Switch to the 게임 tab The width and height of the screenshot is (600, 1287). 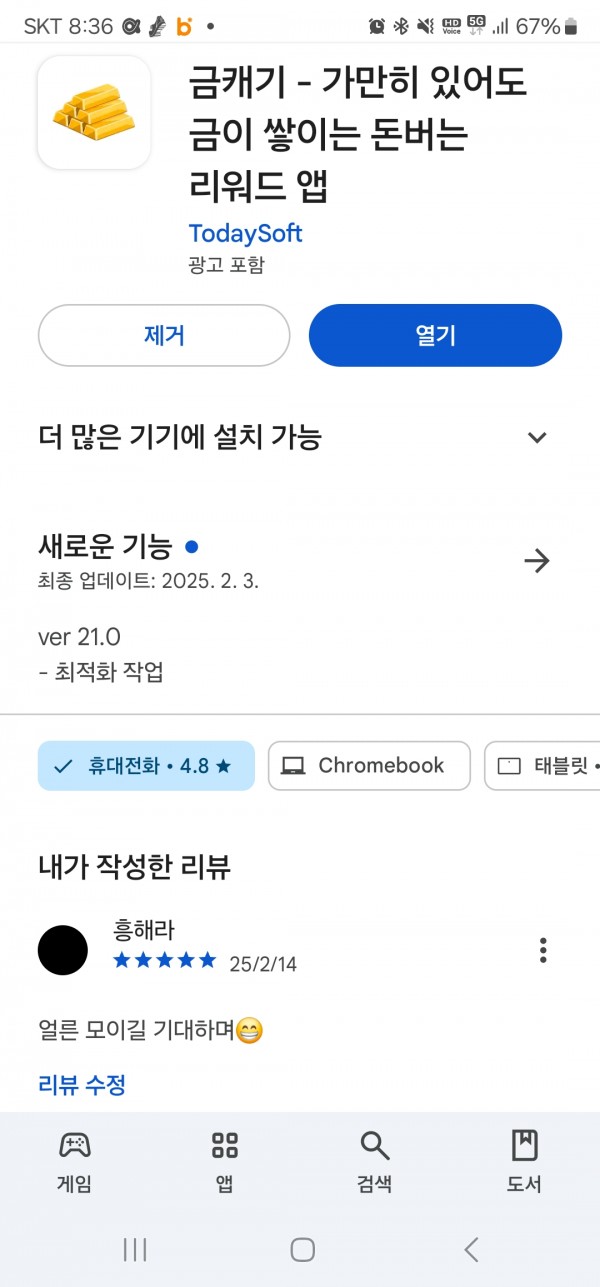click(x=75, y=1162)
